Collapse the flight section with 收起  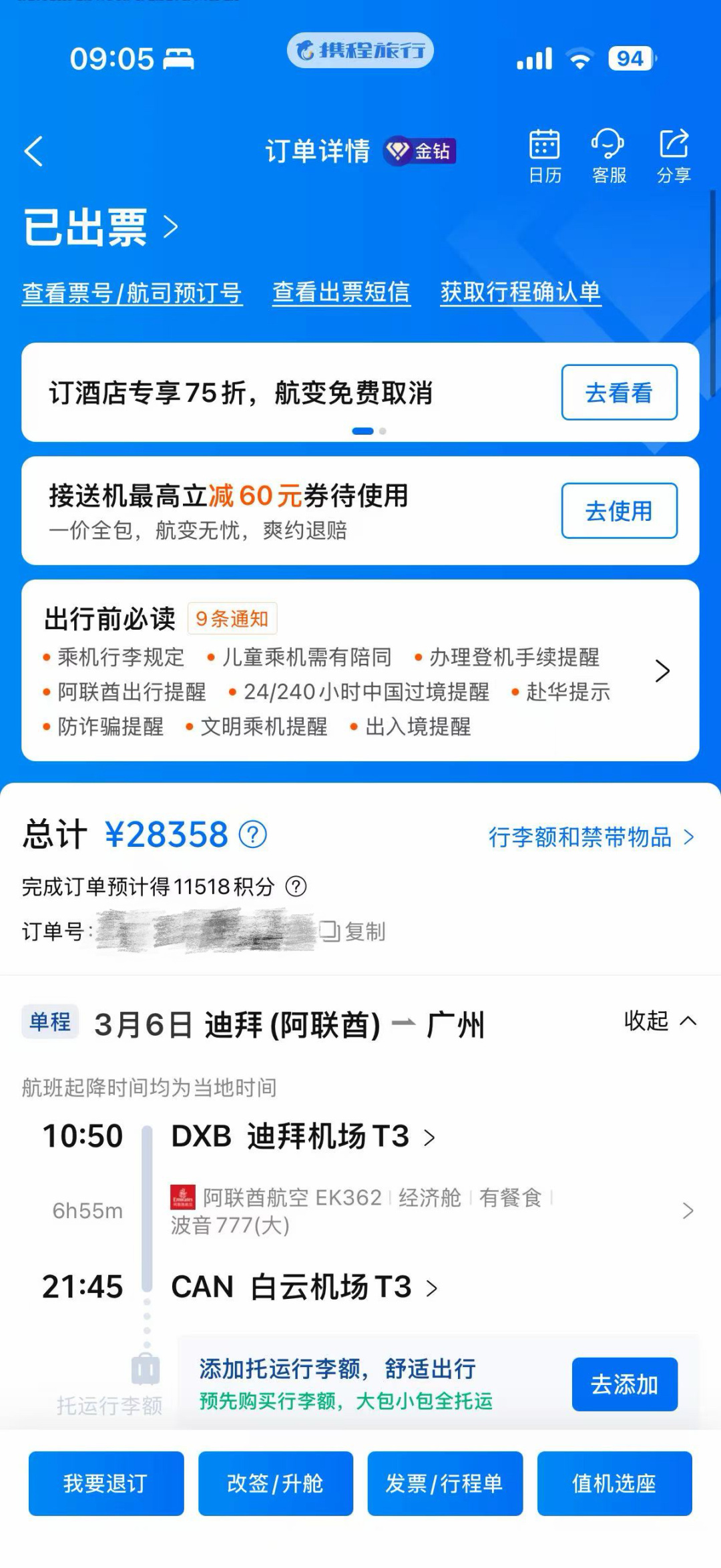[659, 1021]
